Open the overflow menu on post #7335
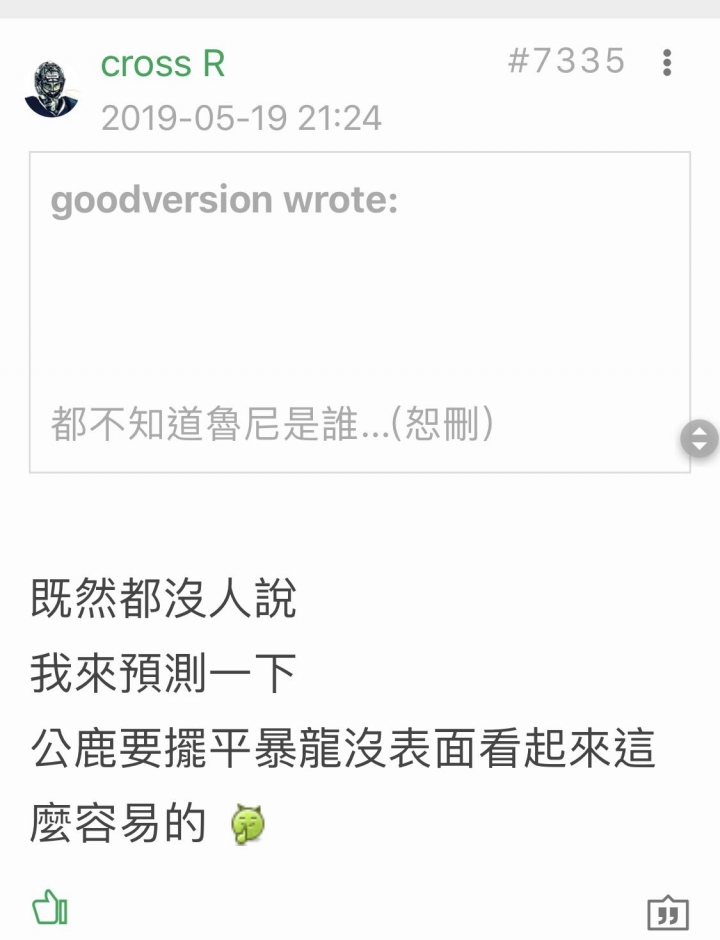 [667, 63]
